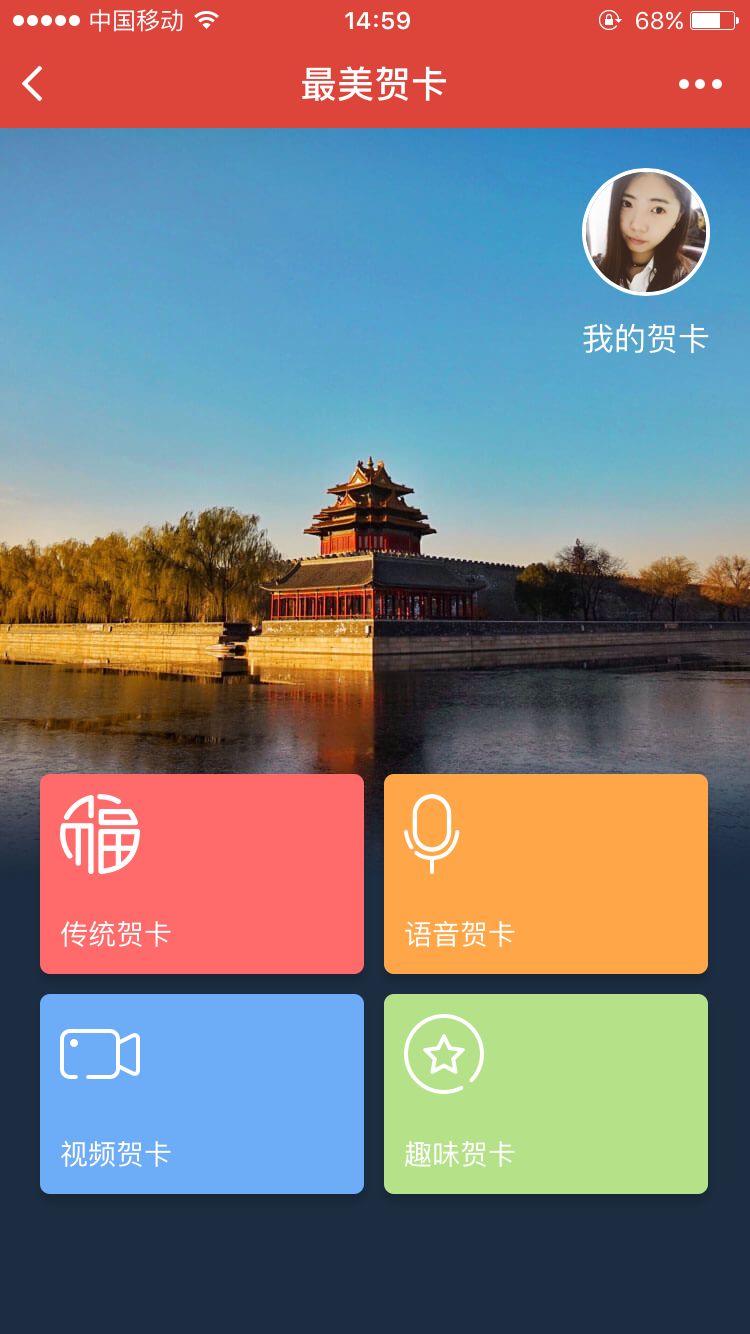Open 我的贺卡 via the profile avatar
This screenshot has height=1334, width=750.
pos(646,232)
